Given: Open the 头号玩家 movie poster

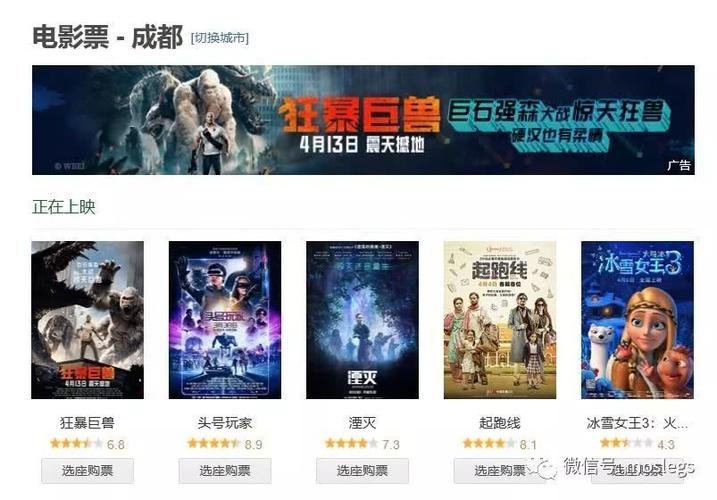Looking at the screenshot, I should [225, 320].
